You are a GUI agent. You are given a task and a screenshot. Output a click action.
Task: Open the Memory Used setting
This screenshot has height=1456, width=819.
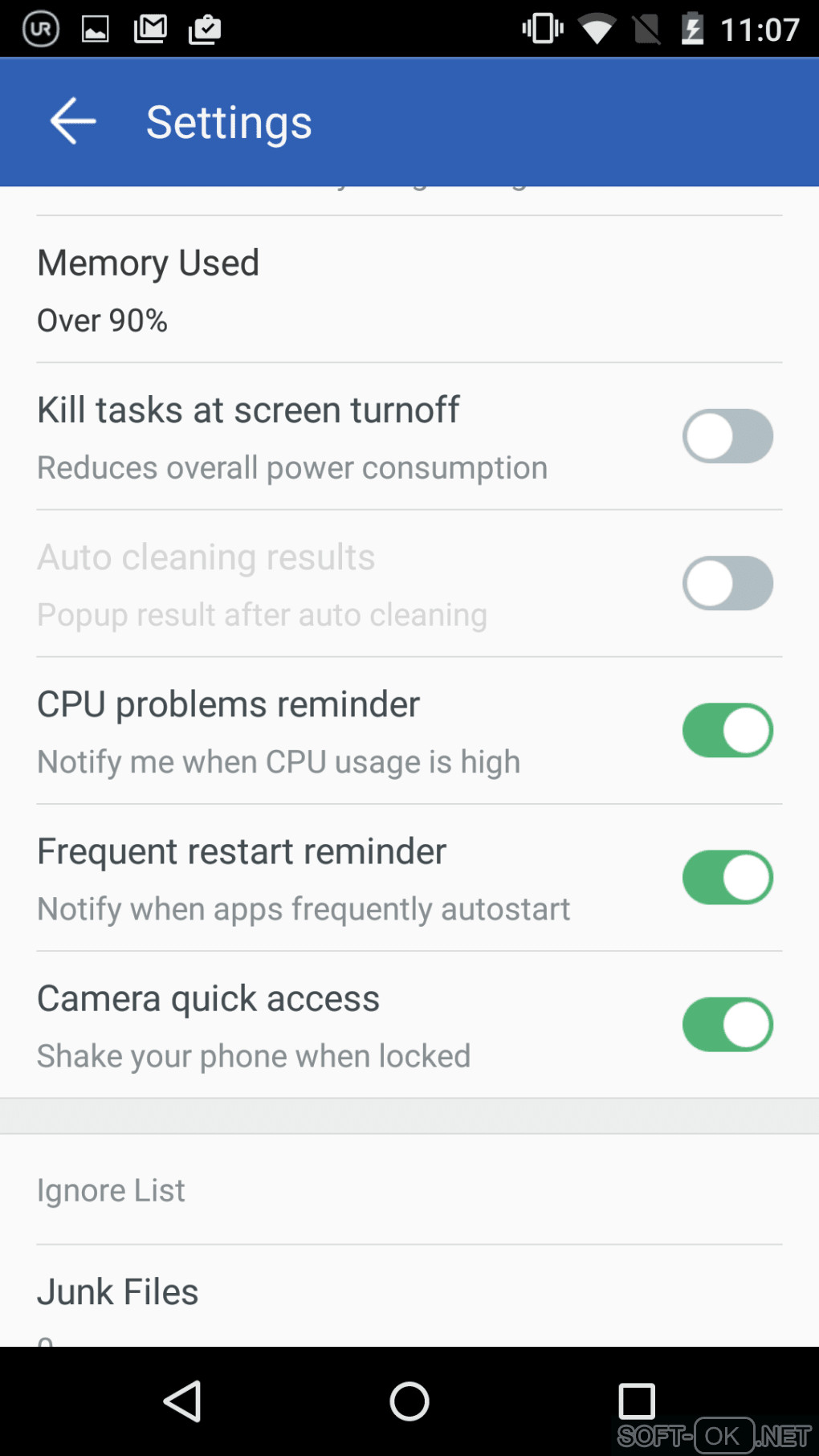409,289
